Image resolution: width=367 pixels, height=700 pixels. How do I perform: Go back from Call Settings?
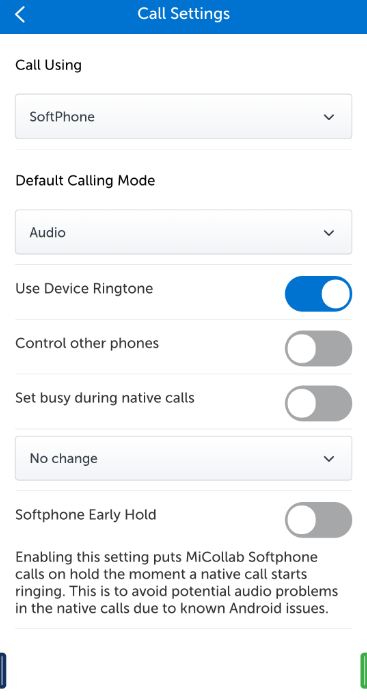point(20,14)
